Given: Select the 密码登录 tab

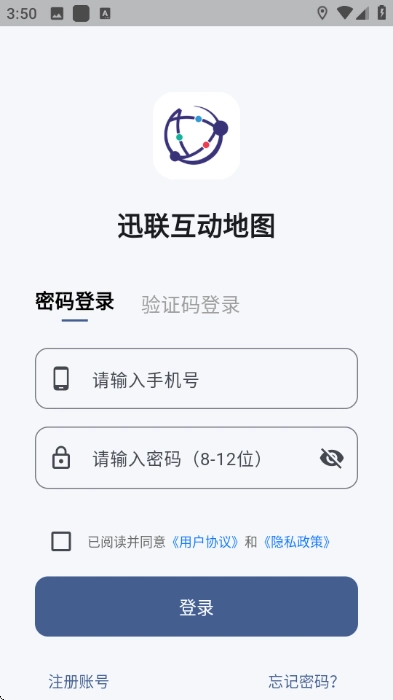Looking at the screenshot, I should tap(75, 301).
